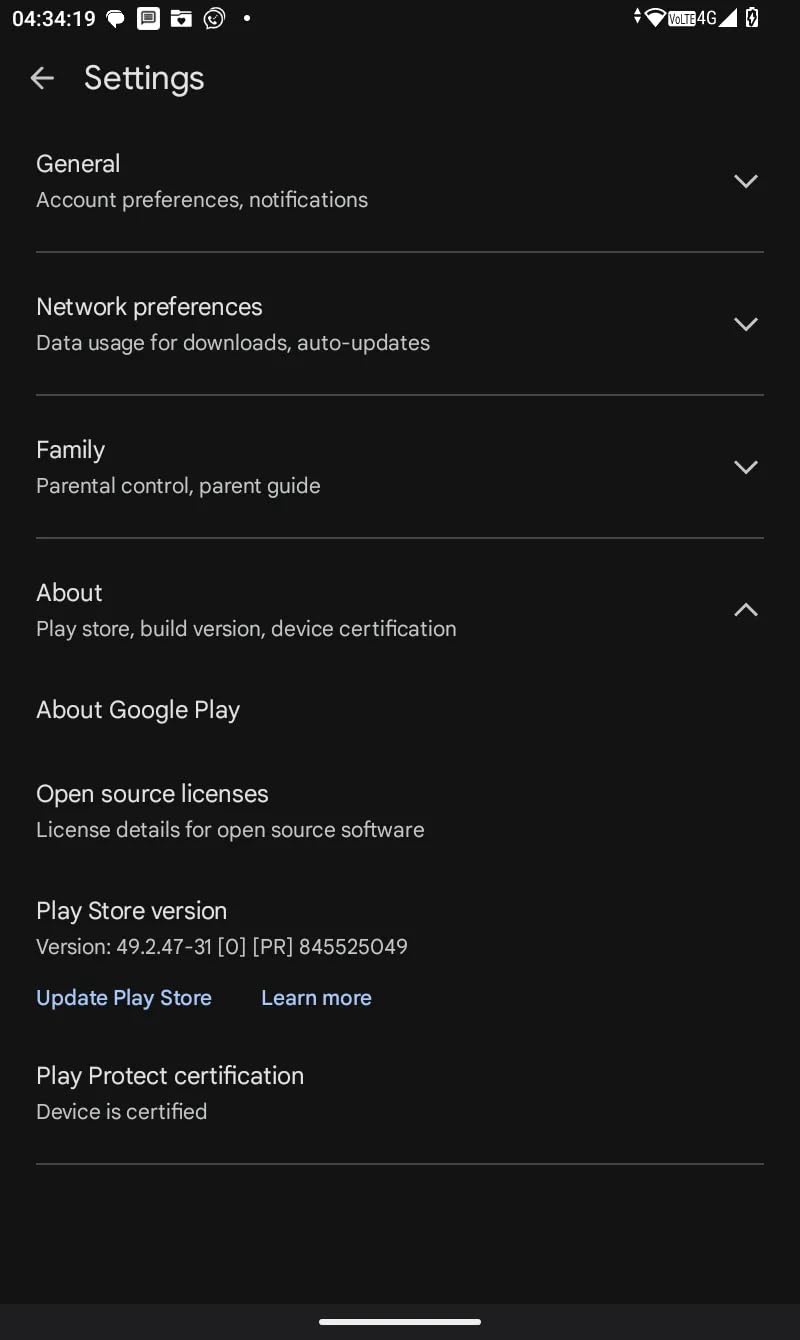Image resolution: width=800 pixels, height=1340 pixels.
Task: Go back from Settings
Action: click(42, 78)
